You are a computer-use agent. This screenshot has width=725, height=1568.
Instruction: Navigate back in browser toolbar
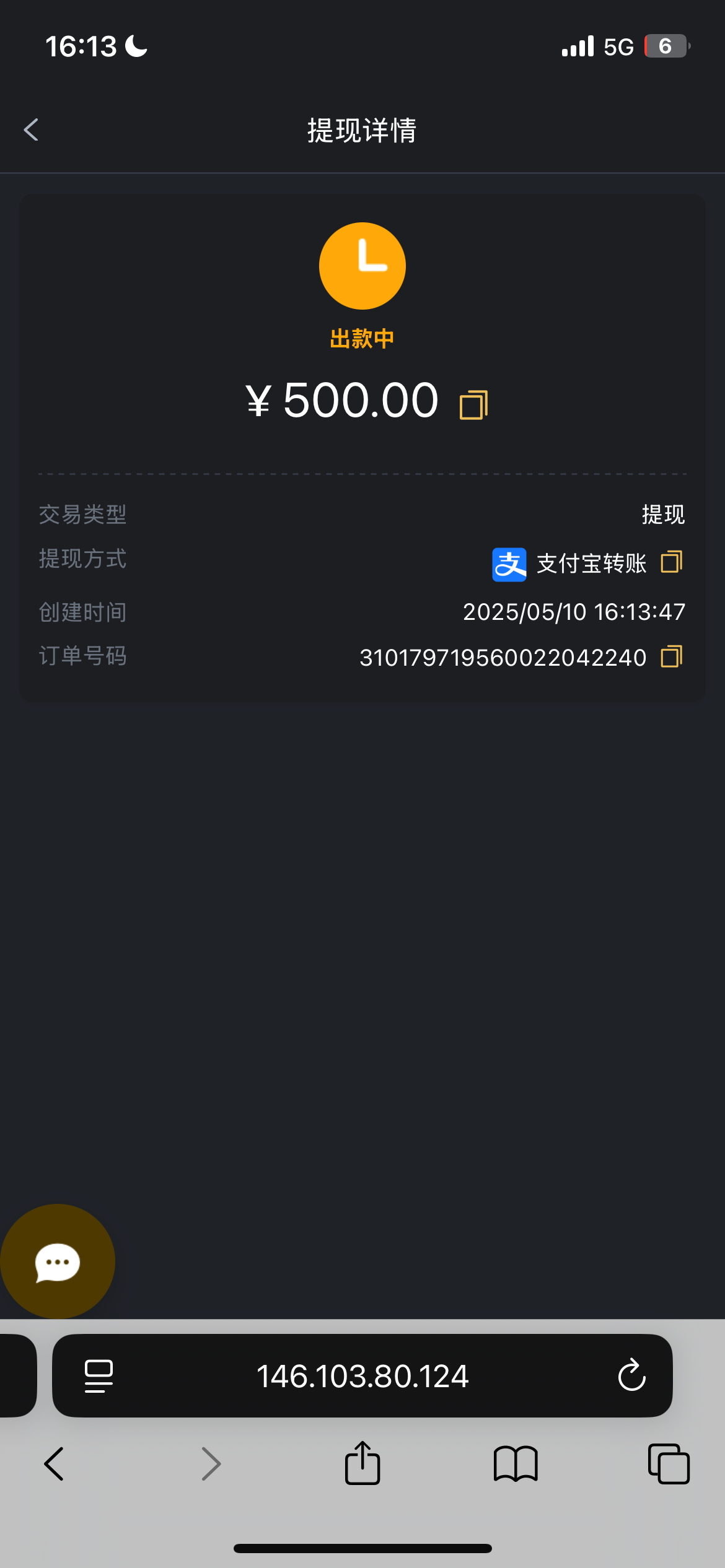click(55, 1464)
